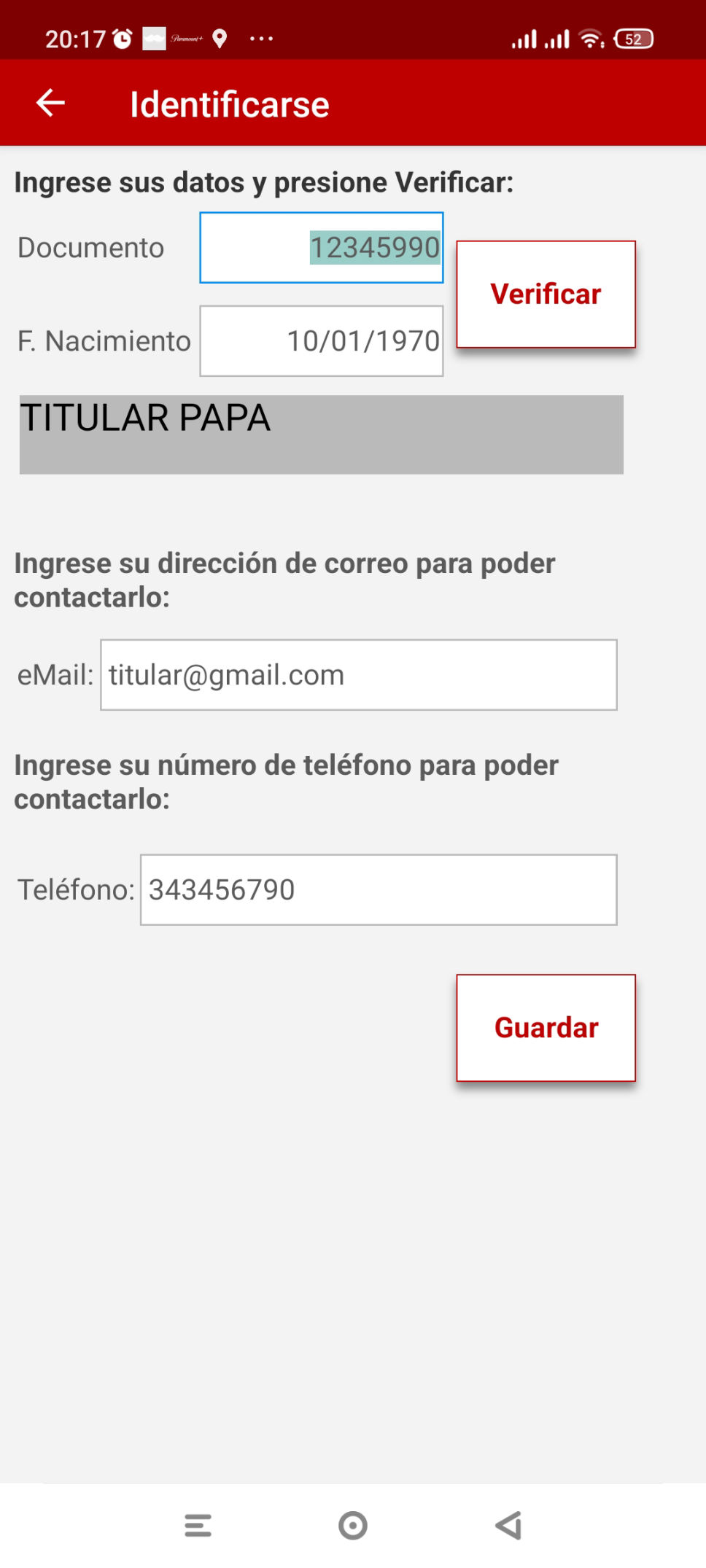Tap the Documento number field
Image resolution: width=706 pixels, height=1568 pixels.
[321, 248]
